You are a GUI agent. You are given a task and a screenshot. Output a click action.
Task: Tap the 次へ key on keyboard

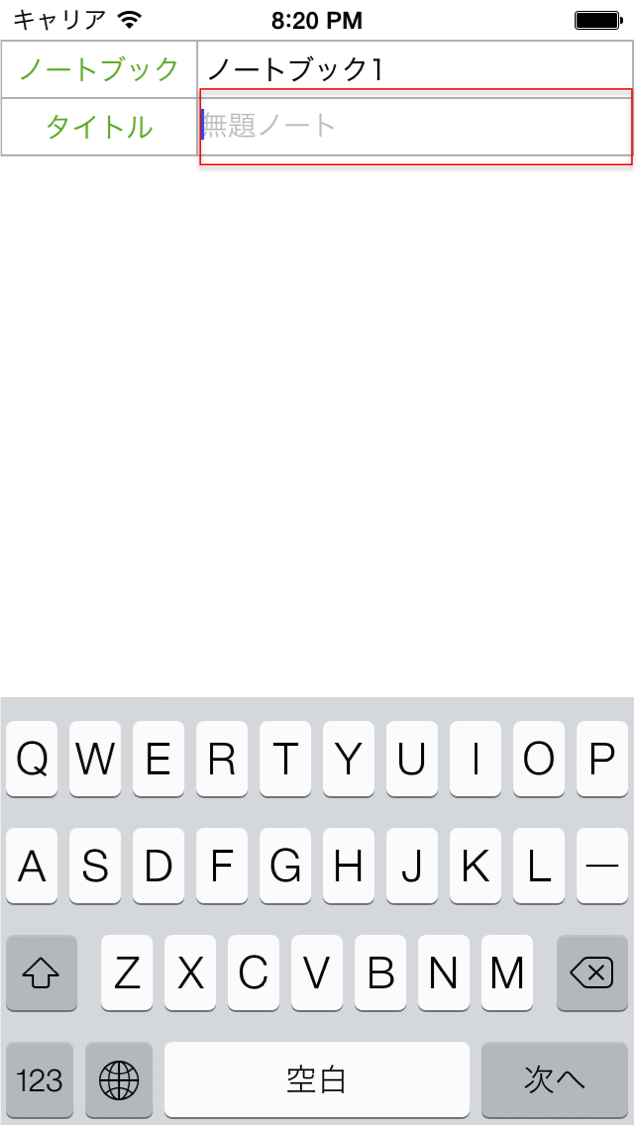555,1078
